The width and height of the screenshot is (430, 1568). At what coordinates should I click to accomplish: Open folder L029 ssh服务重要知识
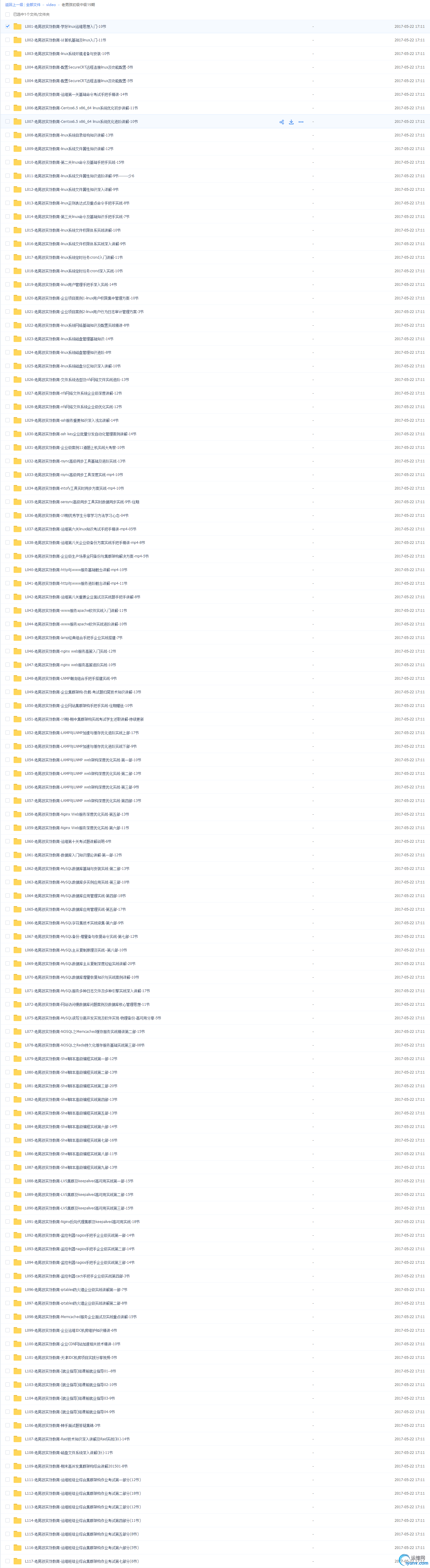point(71,421)
